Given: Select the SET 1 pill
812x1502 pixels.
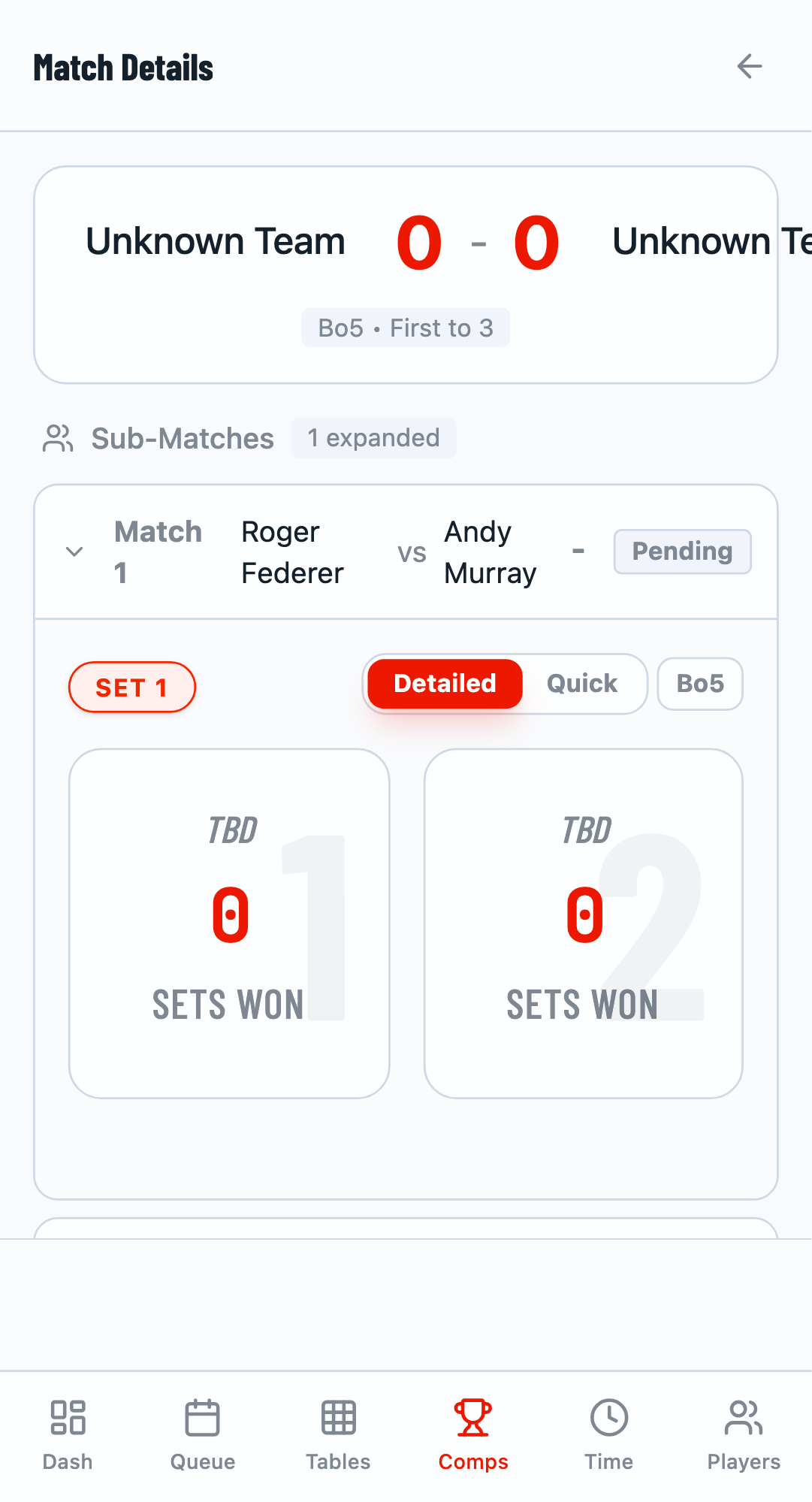Looking at the screenshot, I should point(132,686).
